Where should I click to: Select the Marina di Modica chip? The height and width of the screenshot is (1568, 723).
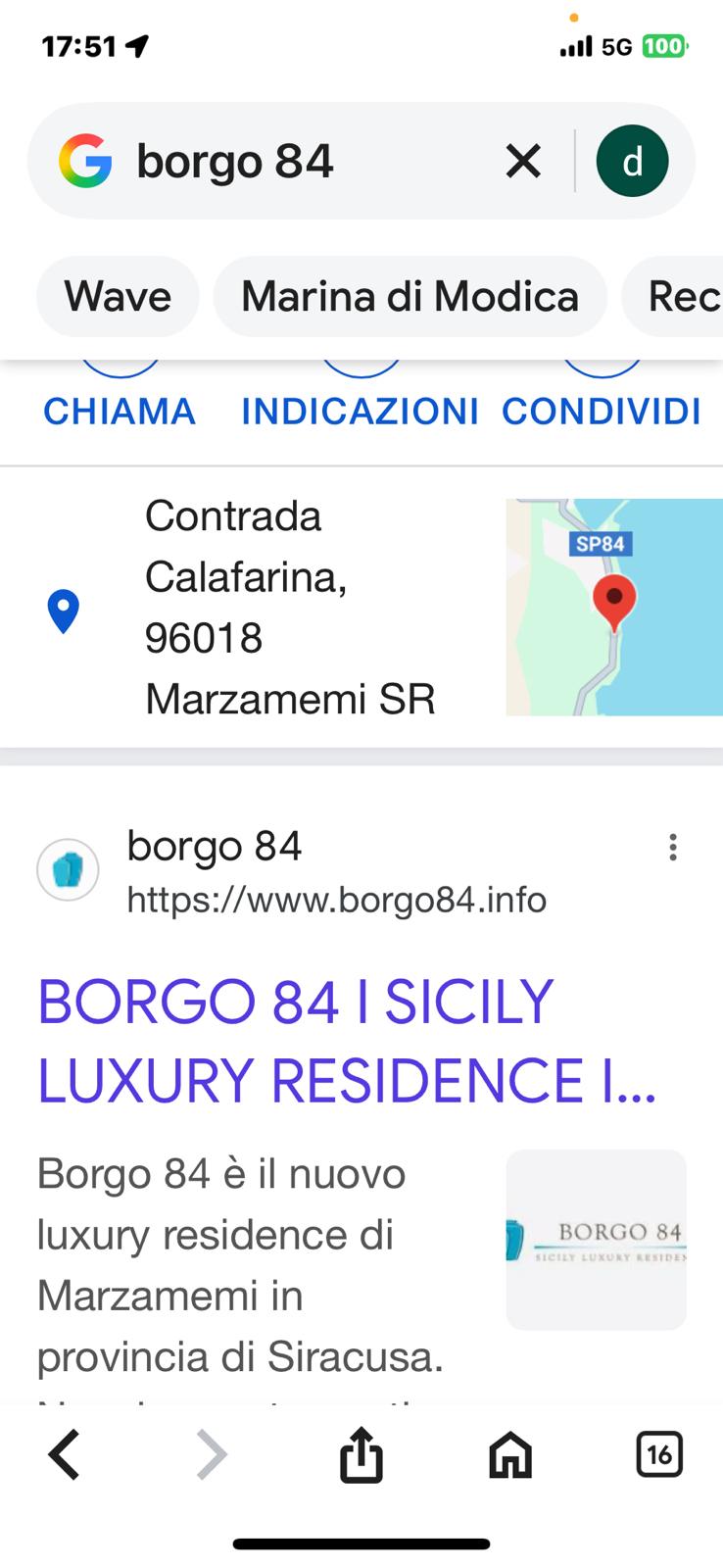(x=410, y=296)
